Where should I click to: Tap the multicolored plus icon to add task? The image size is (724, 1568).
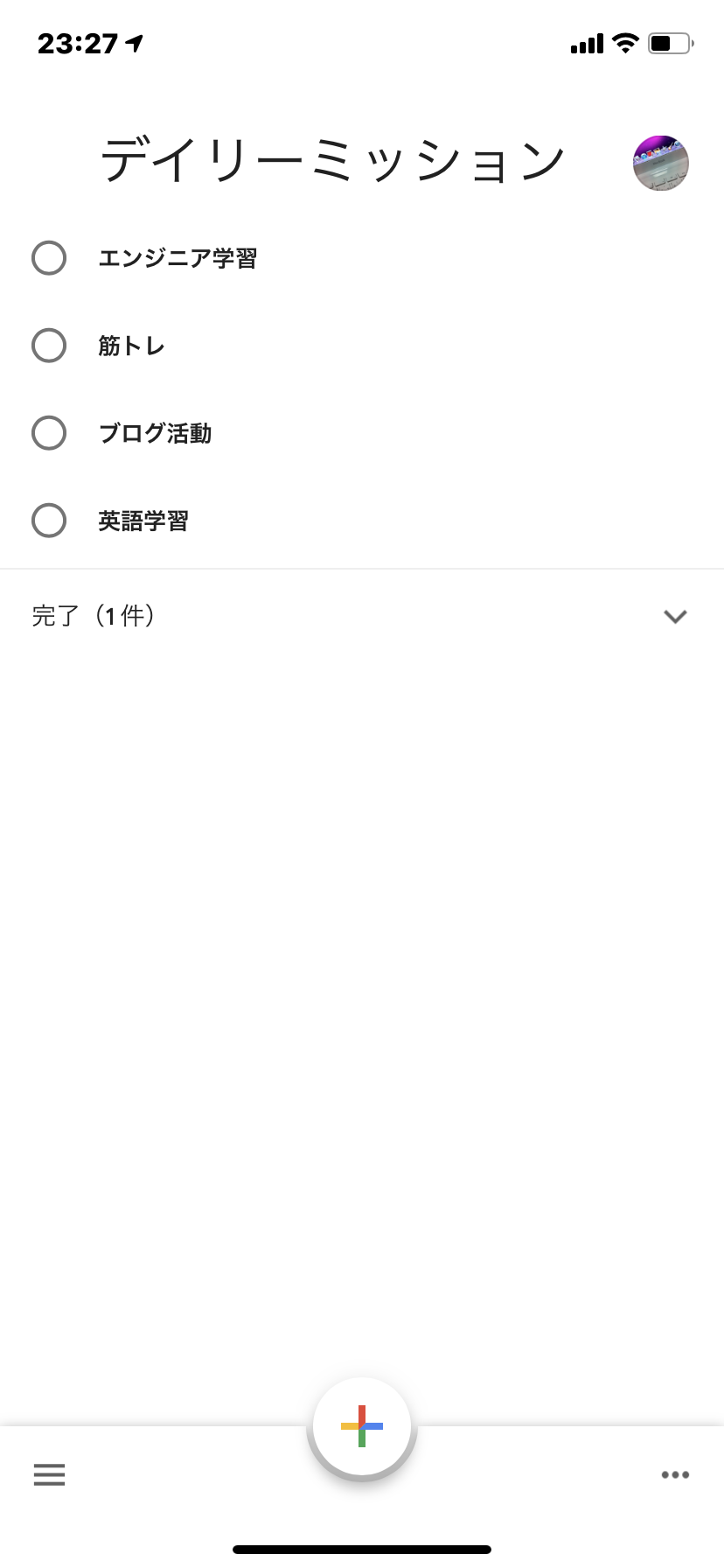click(362, 1427)
